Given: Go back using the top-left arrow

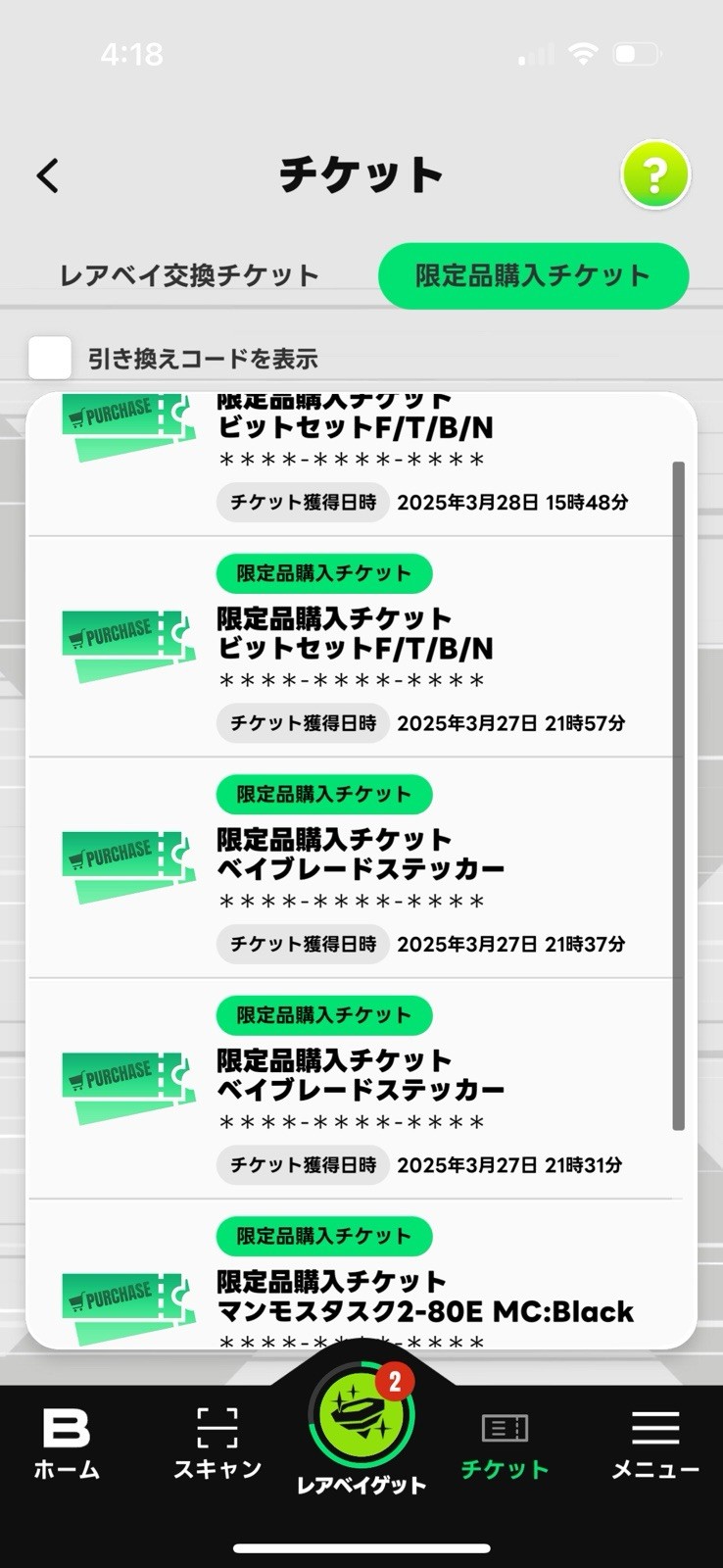Looking at the screenshot, I should [48, 175].
